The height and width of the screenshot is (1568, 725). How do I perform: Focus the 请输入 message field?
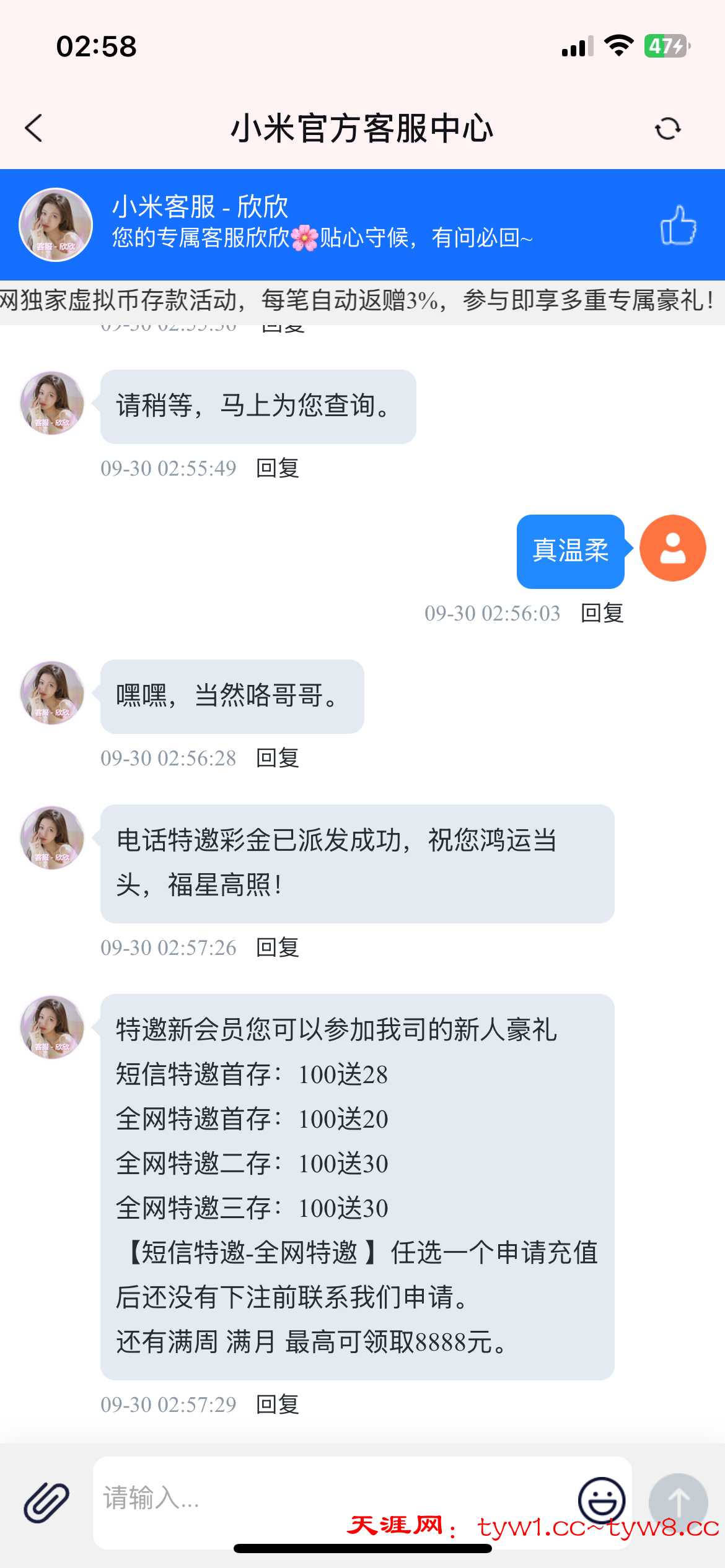coord(335,1499)
